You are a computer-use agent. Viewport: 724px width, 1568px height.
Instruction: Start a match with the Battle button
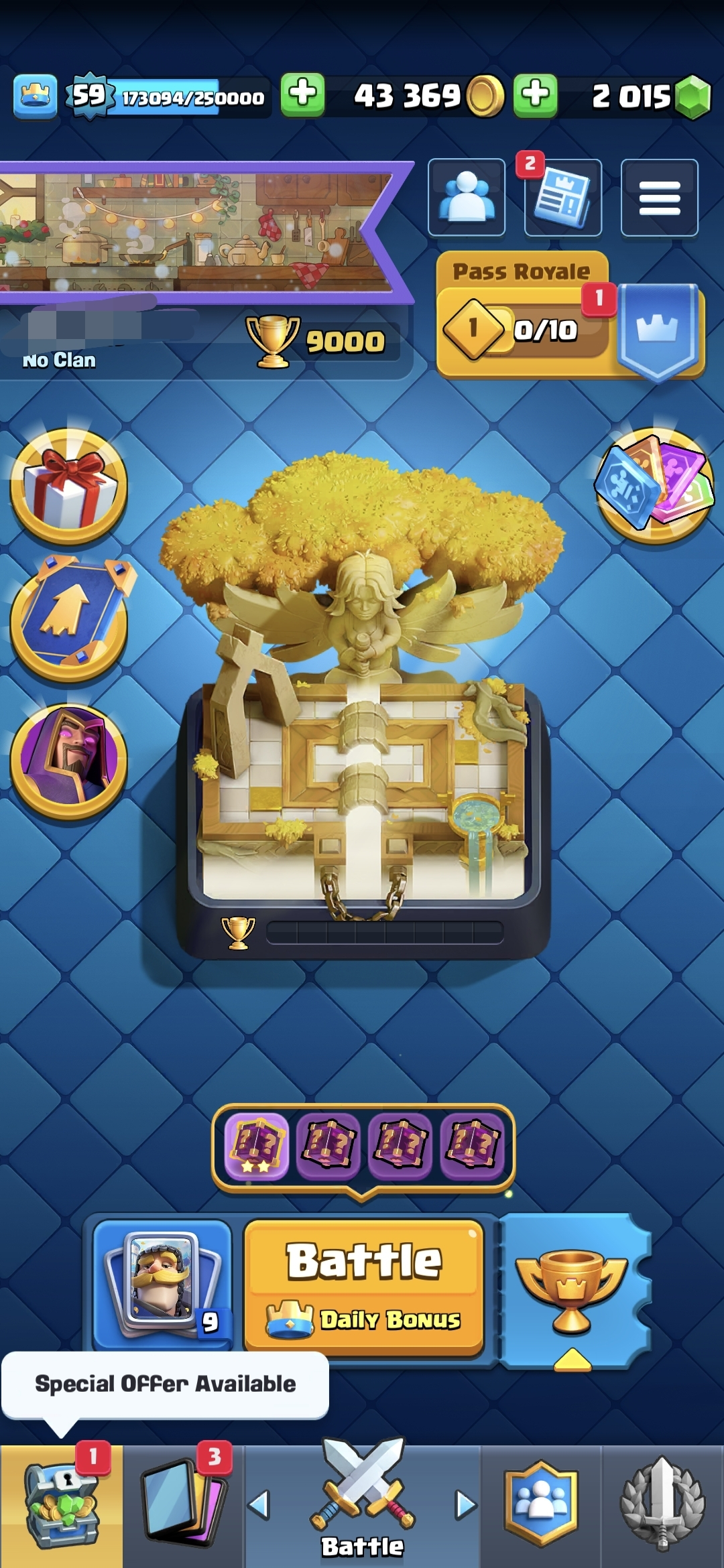364,1287
